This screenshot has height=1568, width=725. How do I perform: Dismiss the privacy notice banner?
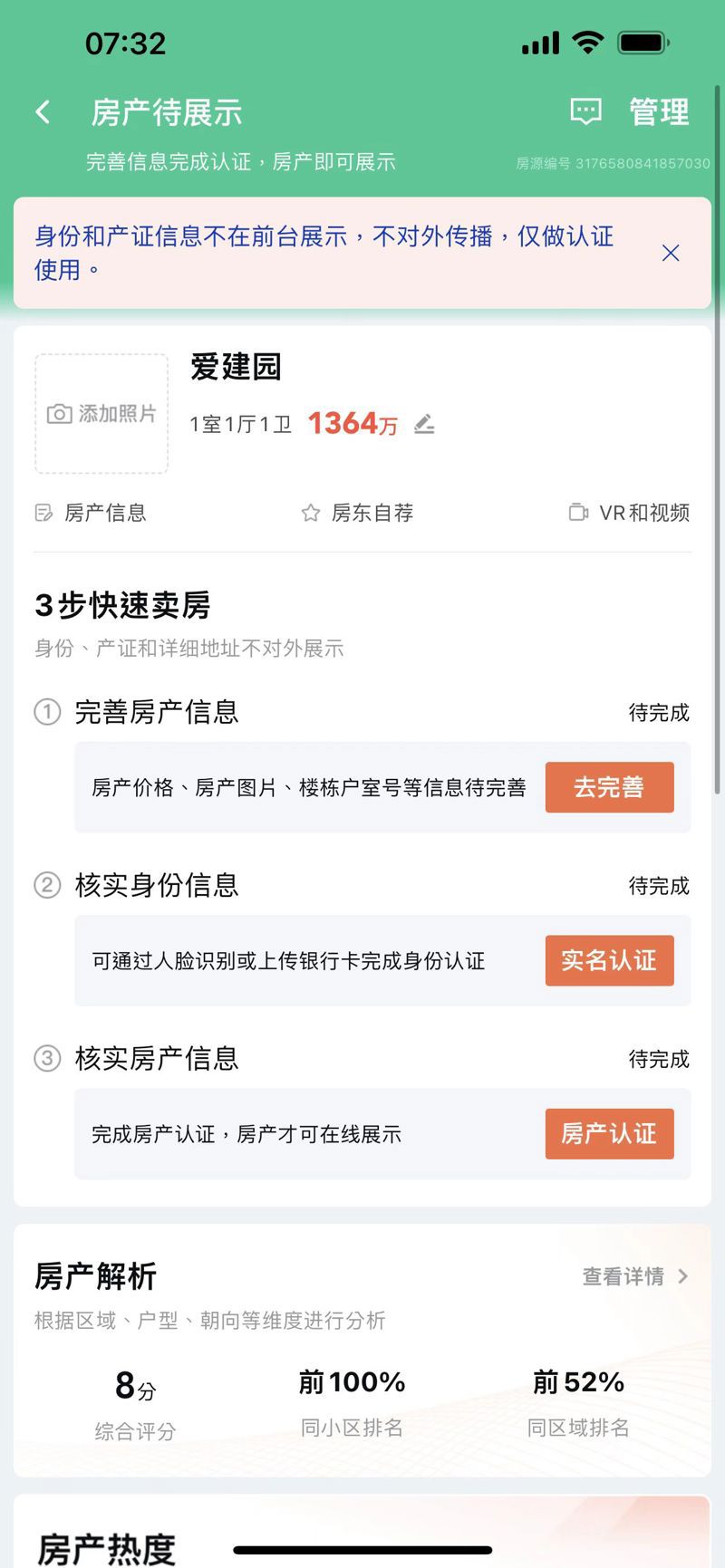click(x=671, y=253)
